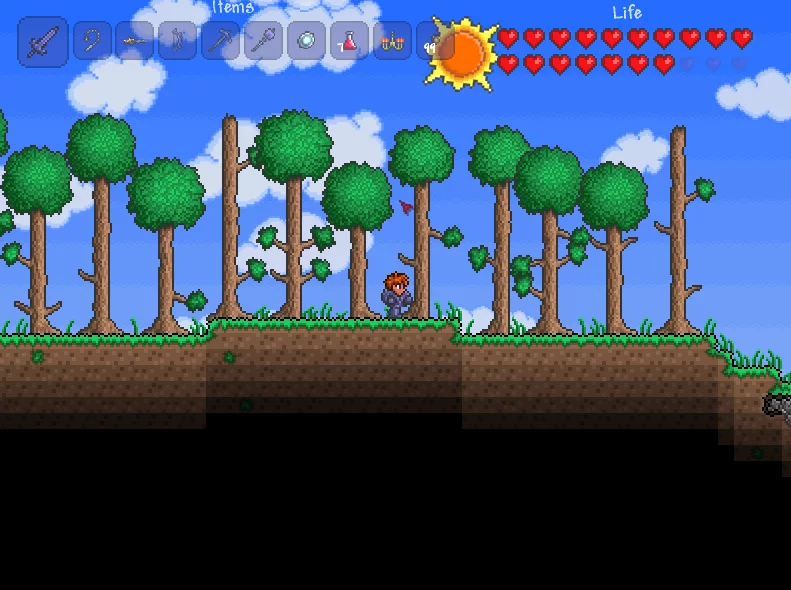Choose the gun in the hotbar
The image size is (791, 590).
135,41
